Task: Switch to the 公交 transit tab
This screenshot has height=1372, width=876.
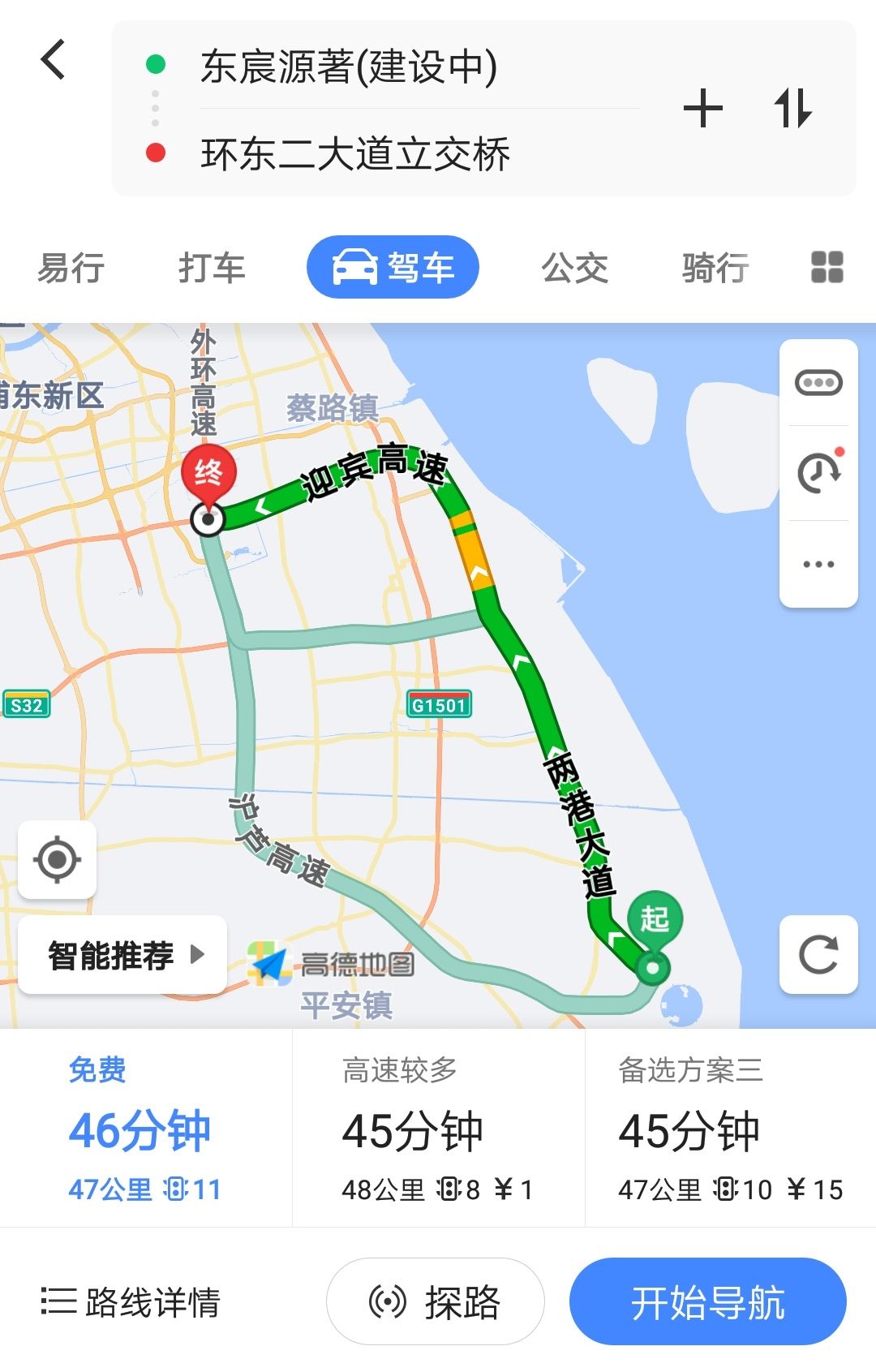Action: [x=575, y=268]
